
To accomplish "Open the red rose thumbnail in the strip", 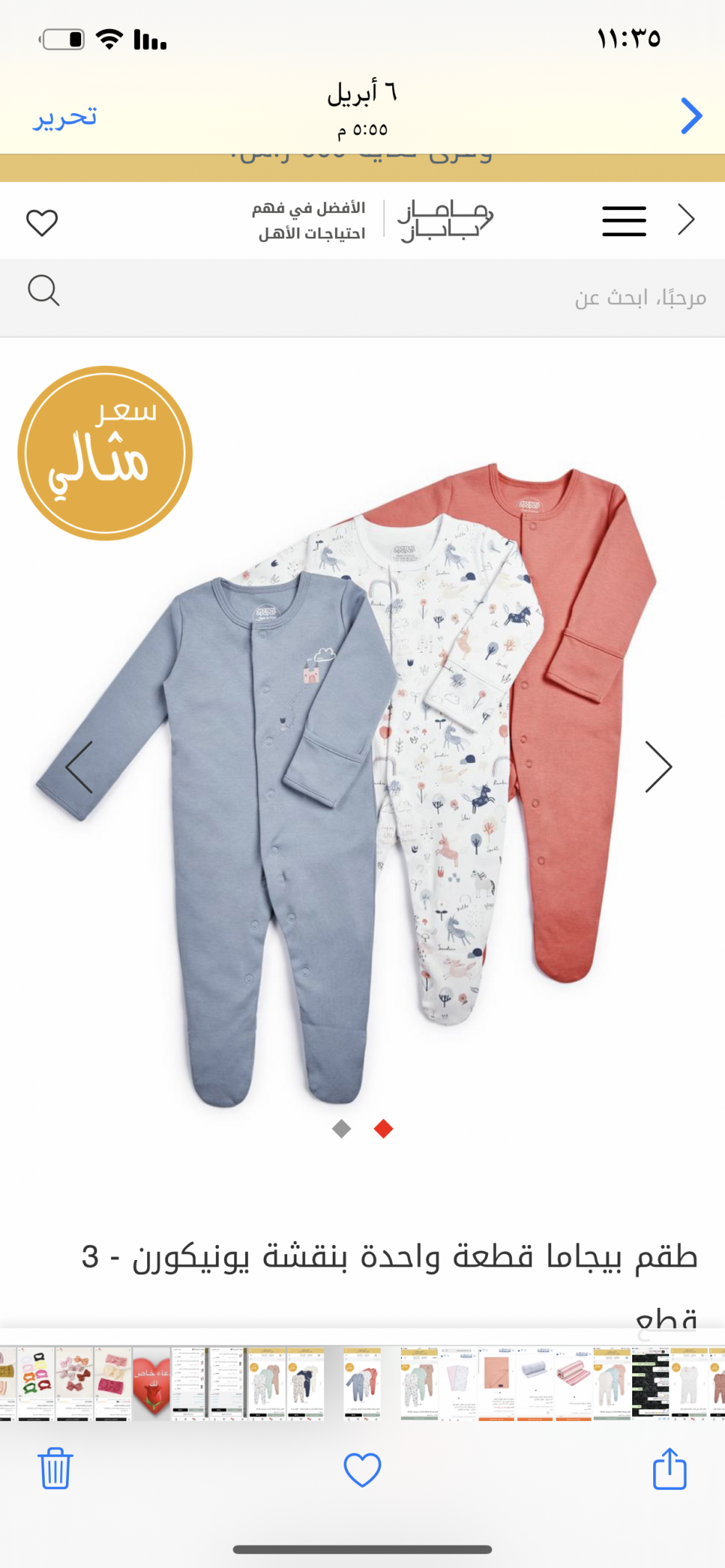I will (152, 1383).
